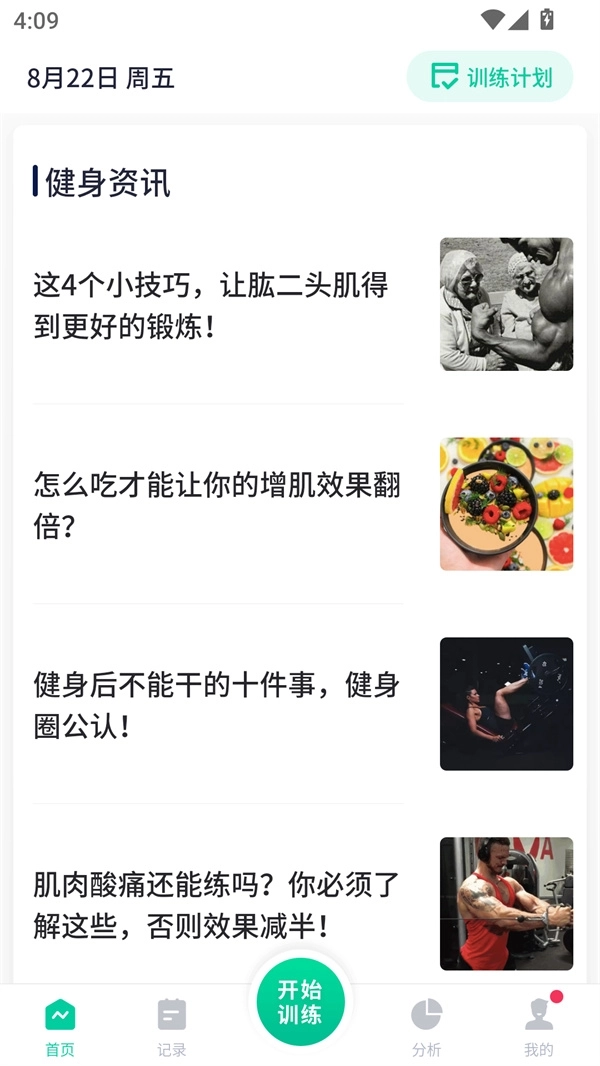
Task: Open the article about 肱二头肌 tips
Action: point(211,305)
